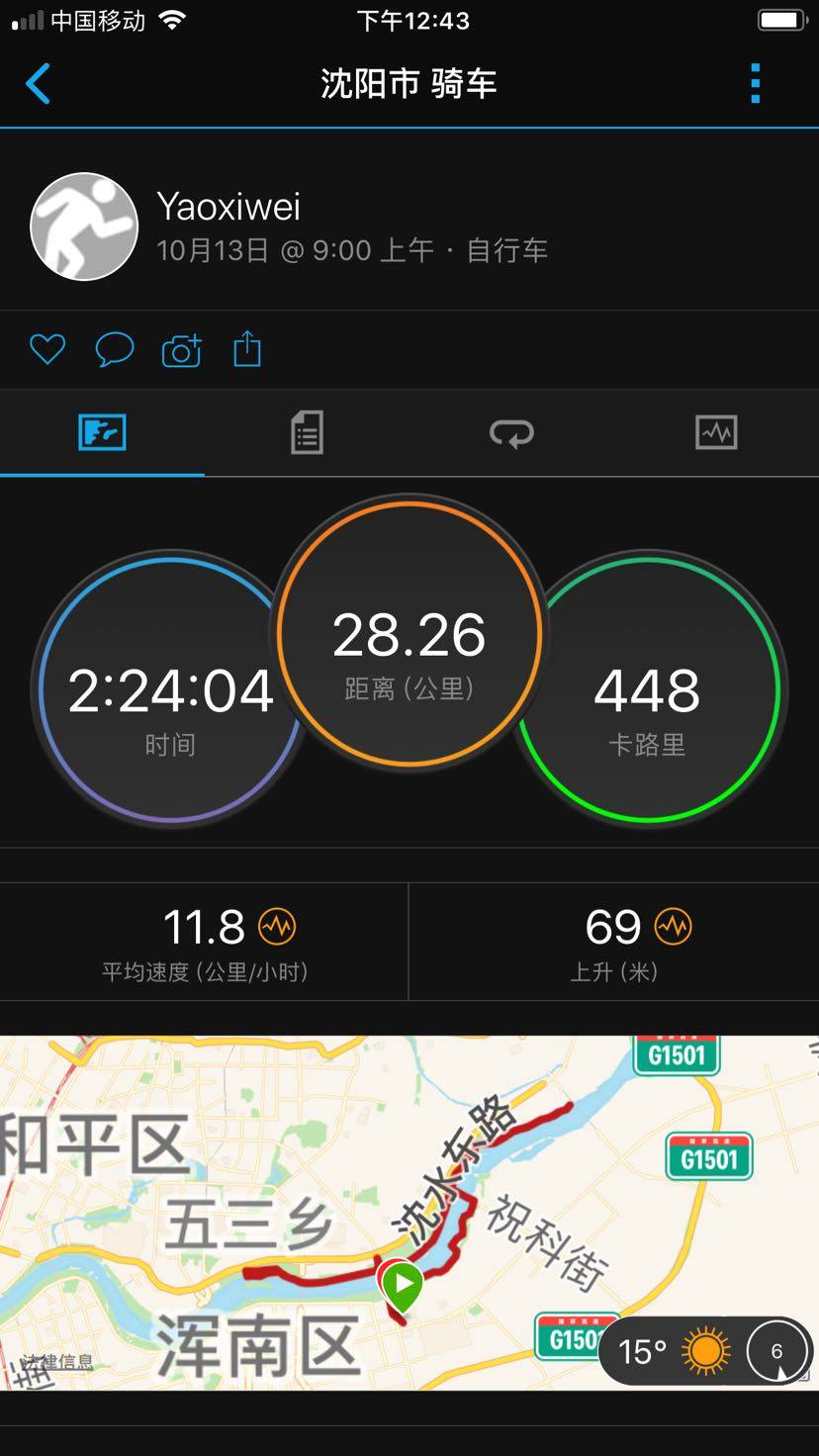Viewport: 819px width, 1456px height.
Task: Switch to the details list tab
Action: [307, 433]
